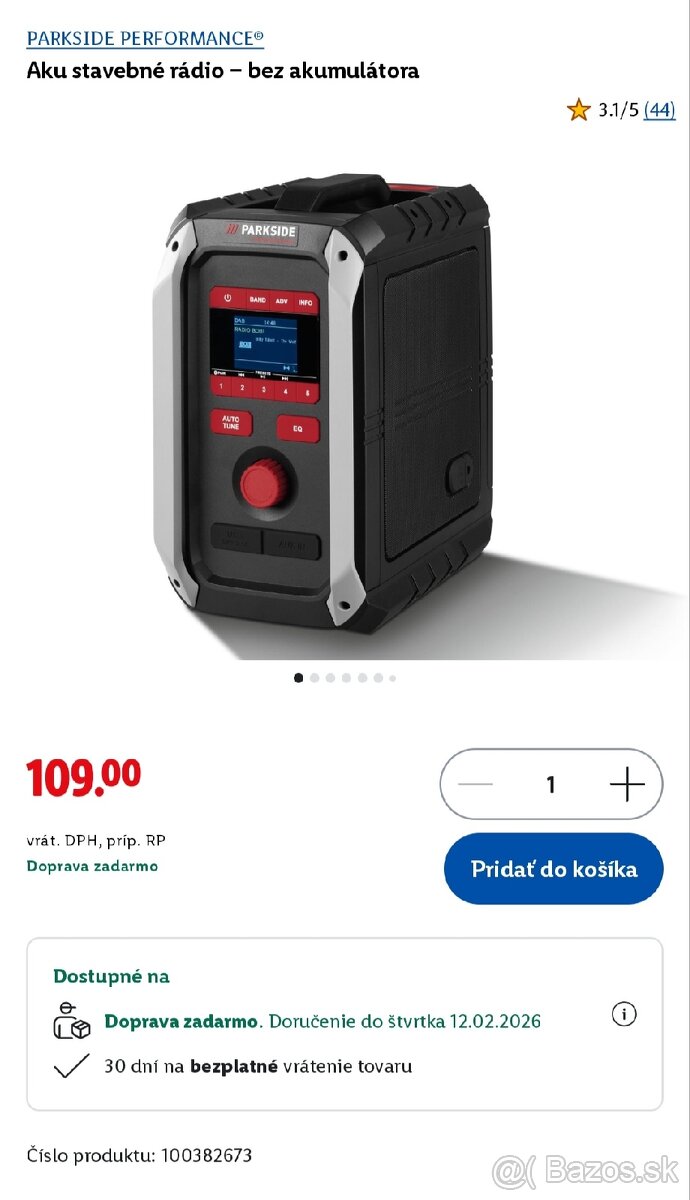Decrease quantity with the minus button
The image size is (690, 1200).
tap(475, 785)
